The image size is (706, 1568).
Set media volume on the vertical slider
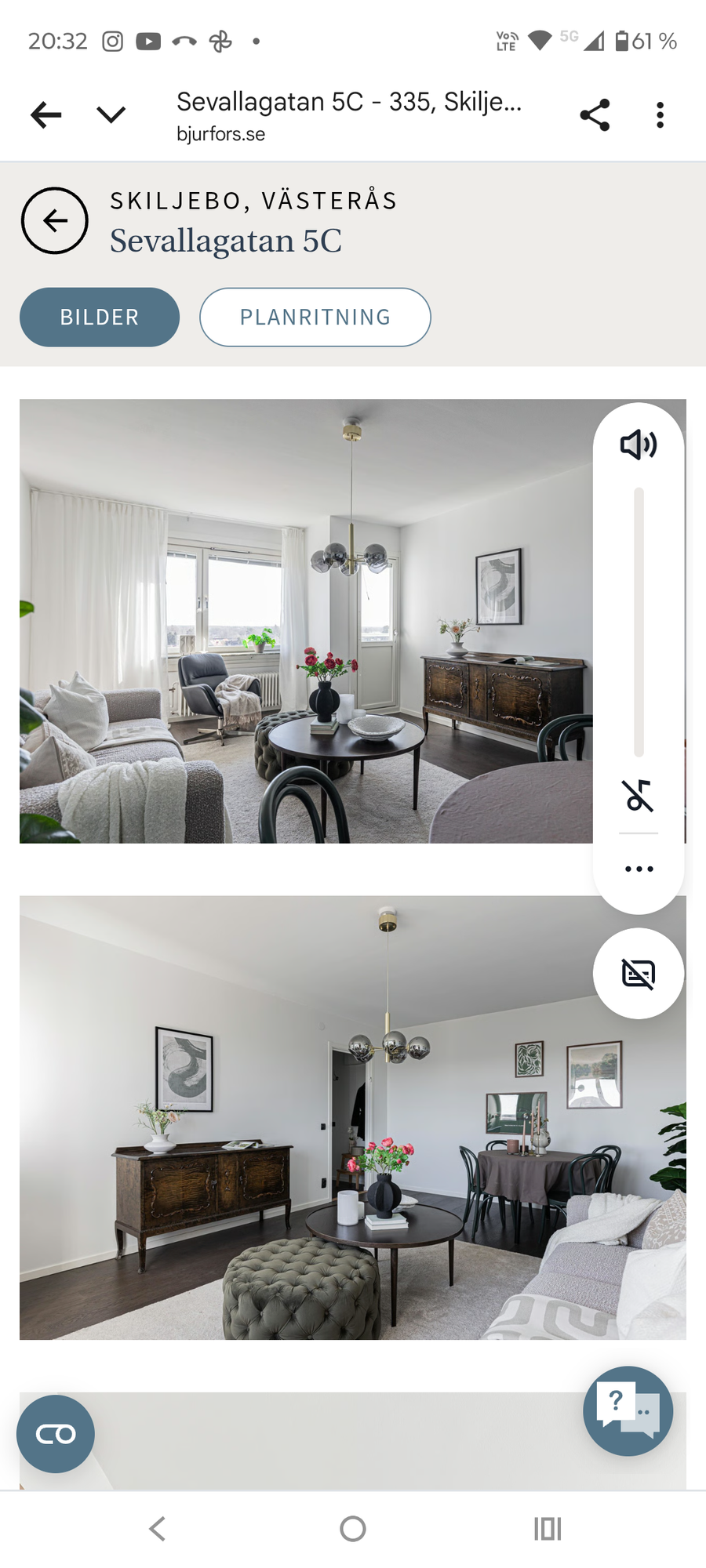pos(639,621)
